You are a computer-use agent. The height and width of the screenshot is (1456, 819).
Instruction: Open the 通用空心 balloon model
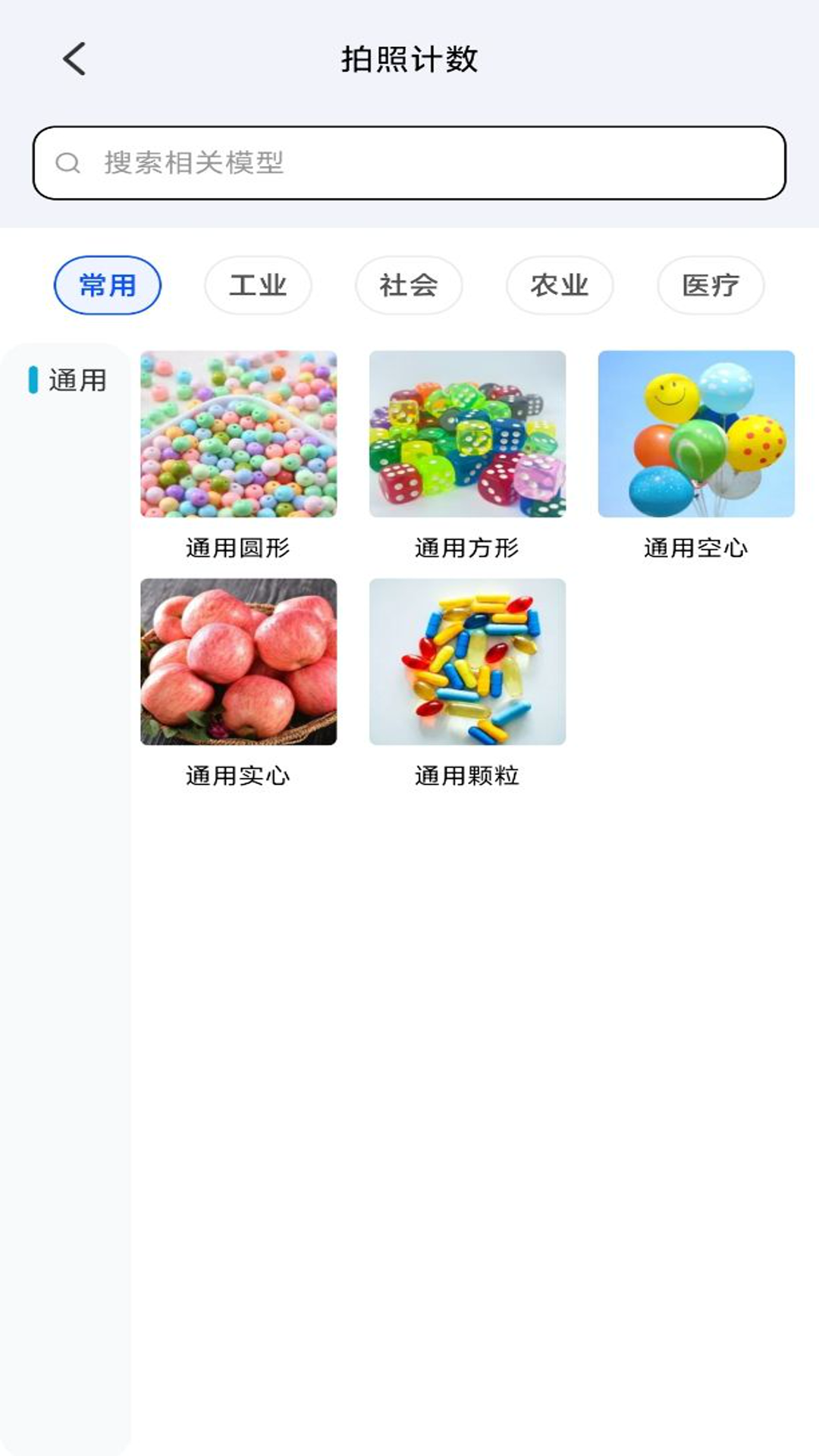696,435
